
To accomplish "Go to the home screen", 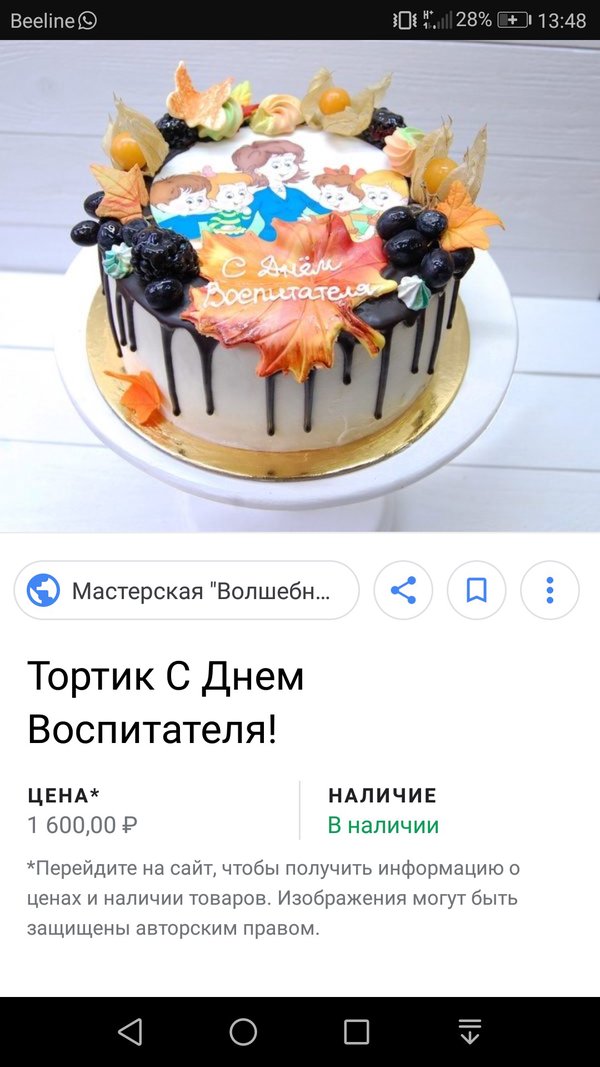I will click(243, 1032).
